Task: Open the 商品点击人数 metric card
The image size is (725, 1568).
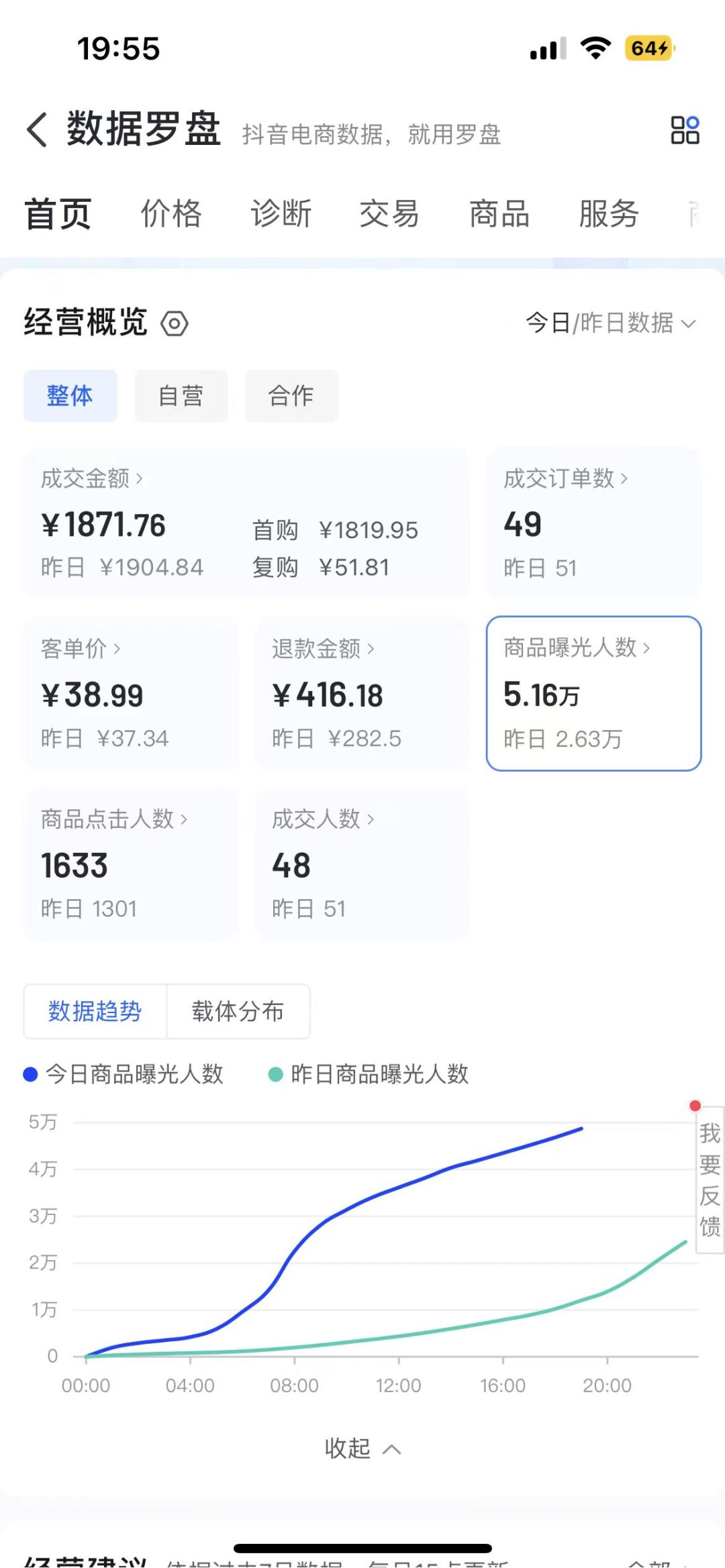Action: click(x=131, y=864)
